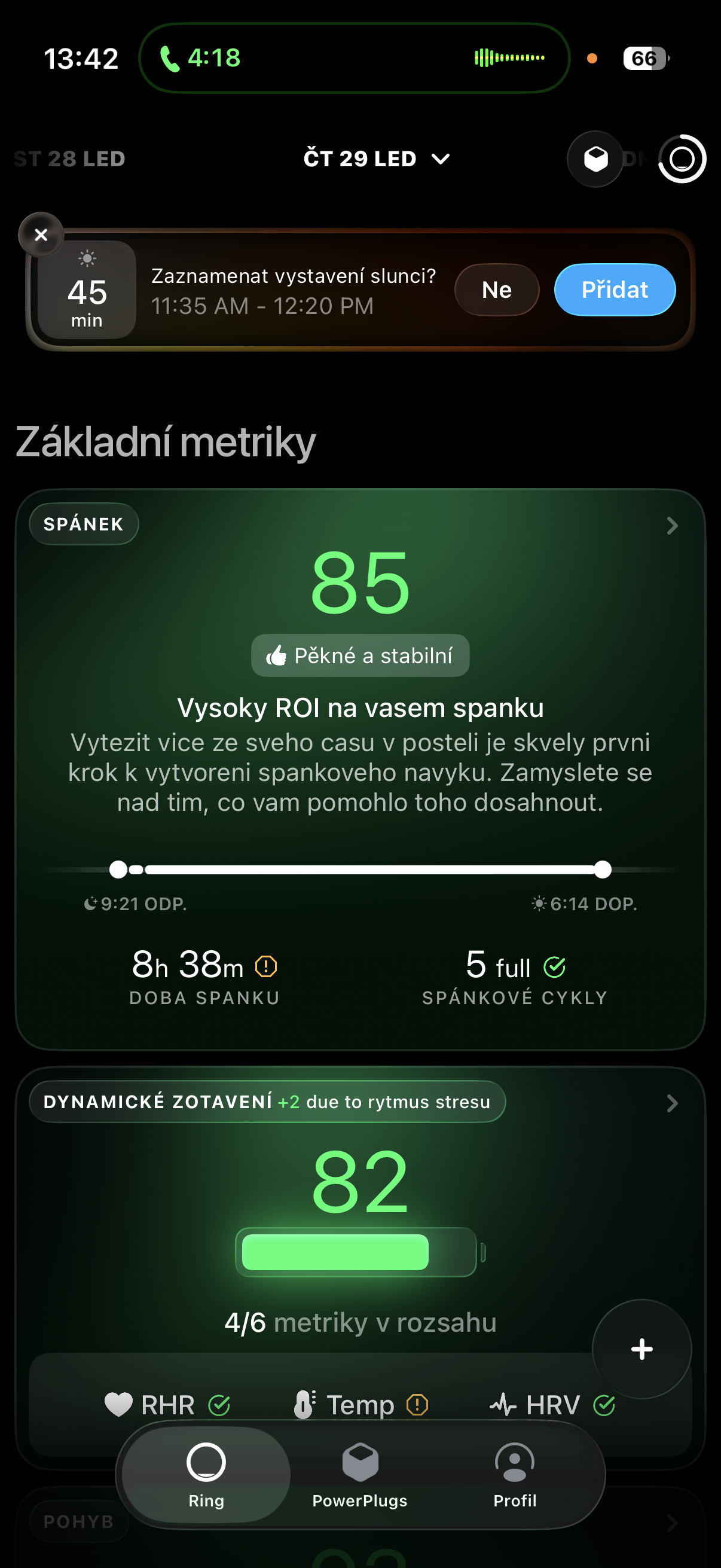Viewport: 721px width, 1568px height.
Task: Tap the floating plus button
Action: 642,1349
